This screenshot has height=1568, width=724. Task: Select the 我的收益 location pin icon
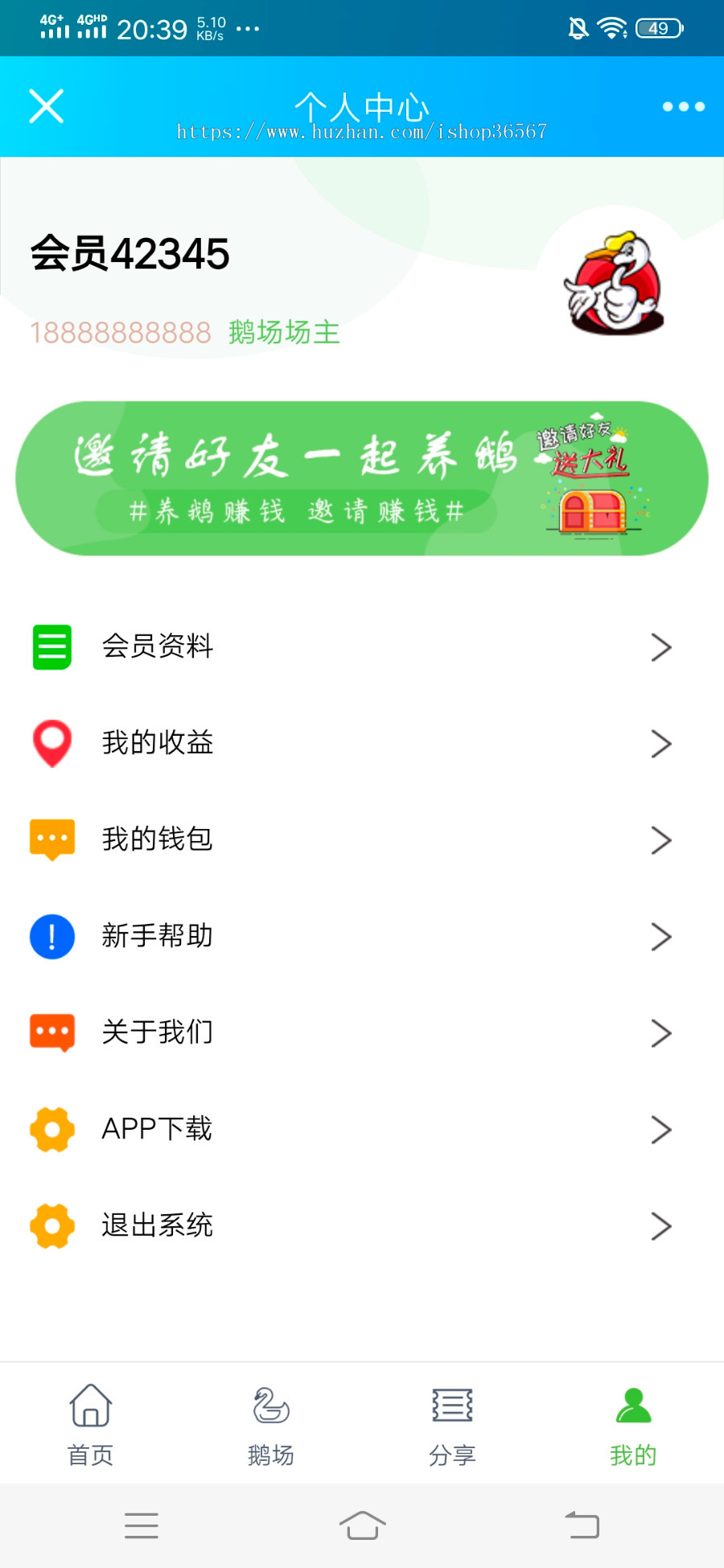pos(51,742)
